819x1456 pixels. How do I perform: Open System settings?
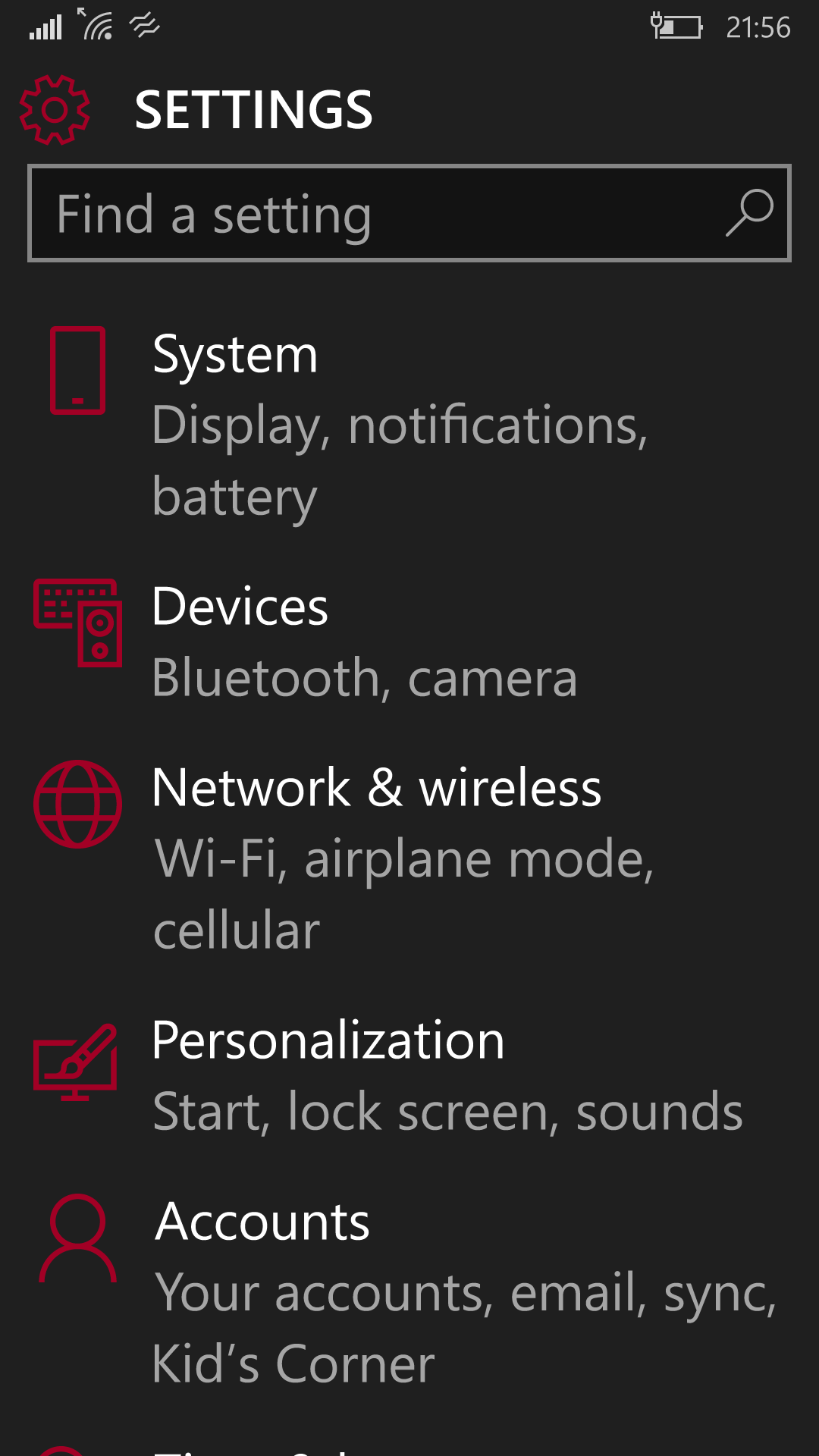[x=409, y=425]
